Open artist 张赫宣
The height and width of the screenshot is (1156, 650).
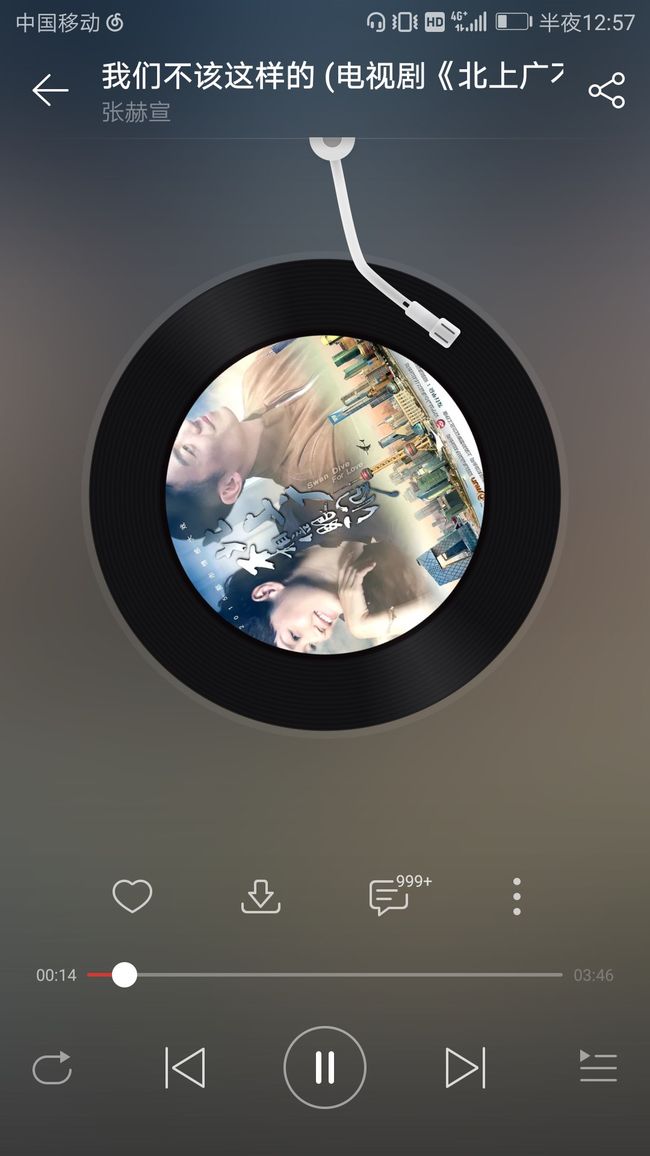point(136,113)
